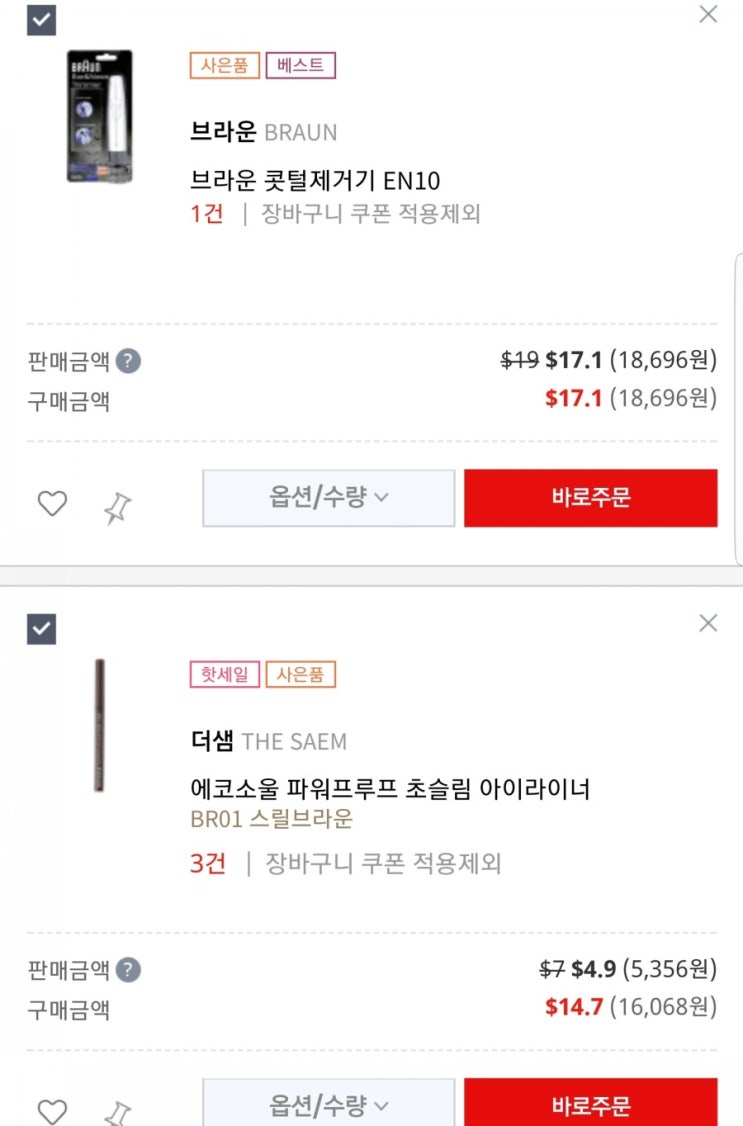This screenshot has height=1126, width=743.
Task: Uncheck the Braun EN10 item checkbox
Action: click(41, 20)
